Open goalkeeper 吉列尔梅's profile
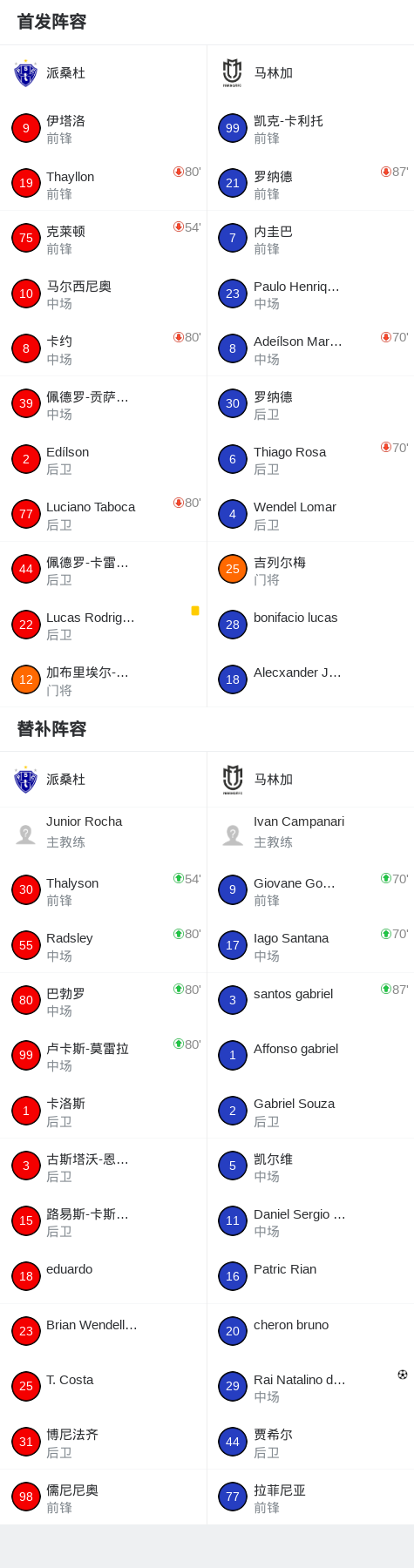 pyautogui.click(x=310, y=570)
